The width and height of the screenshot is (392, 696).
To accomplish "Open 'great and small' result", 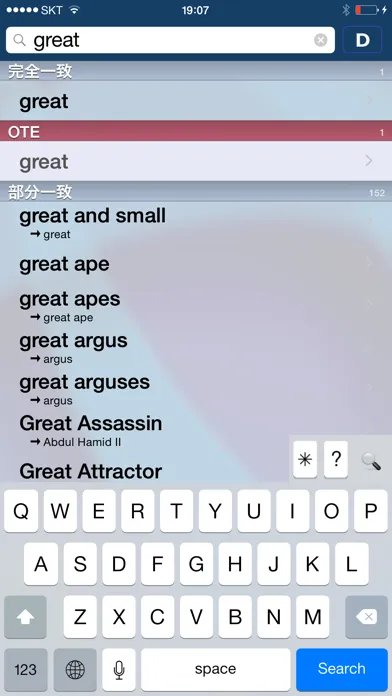I will (x=196, y=223).
